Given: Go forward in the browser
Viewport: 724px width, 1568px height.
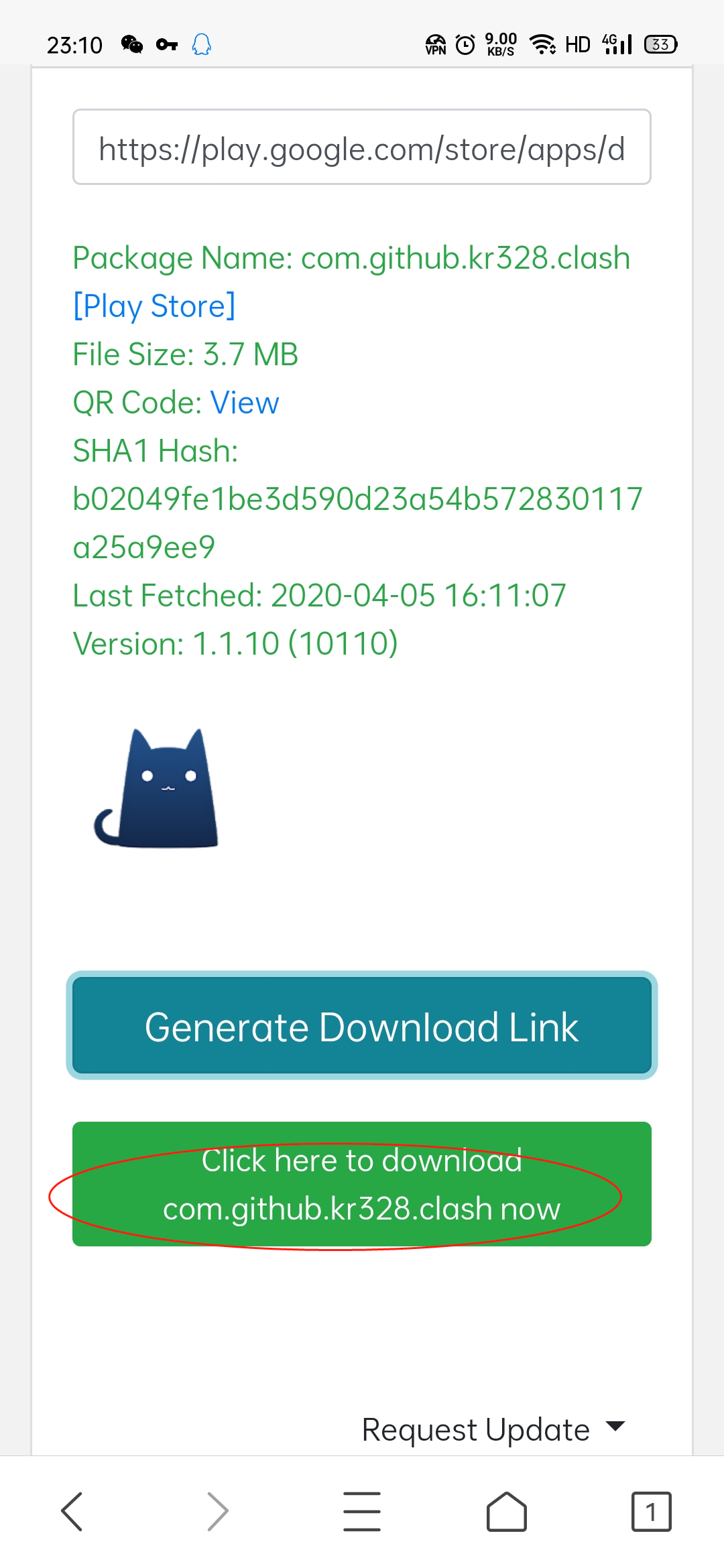Looking at the screenshot, I should 217,1511.
